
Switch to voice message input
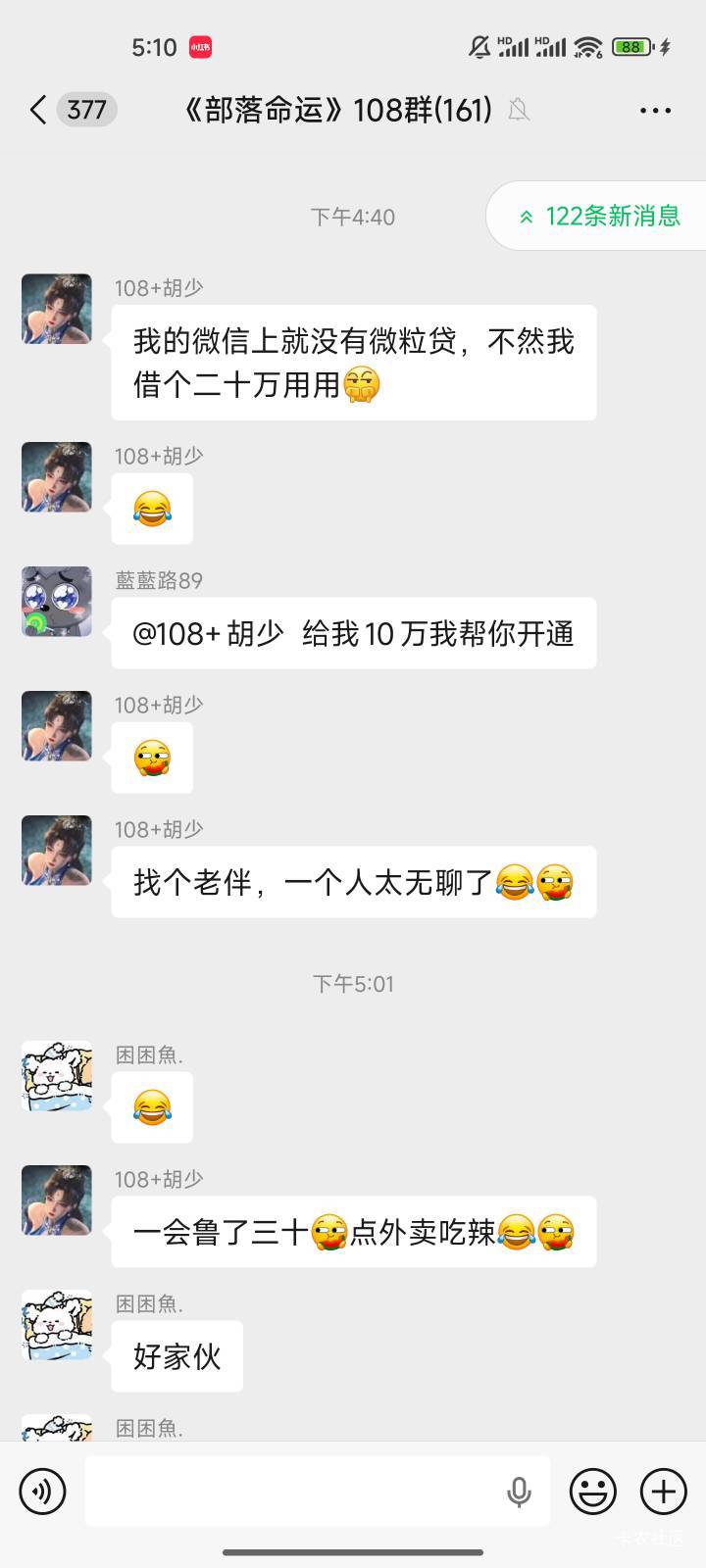(42, 1492)
